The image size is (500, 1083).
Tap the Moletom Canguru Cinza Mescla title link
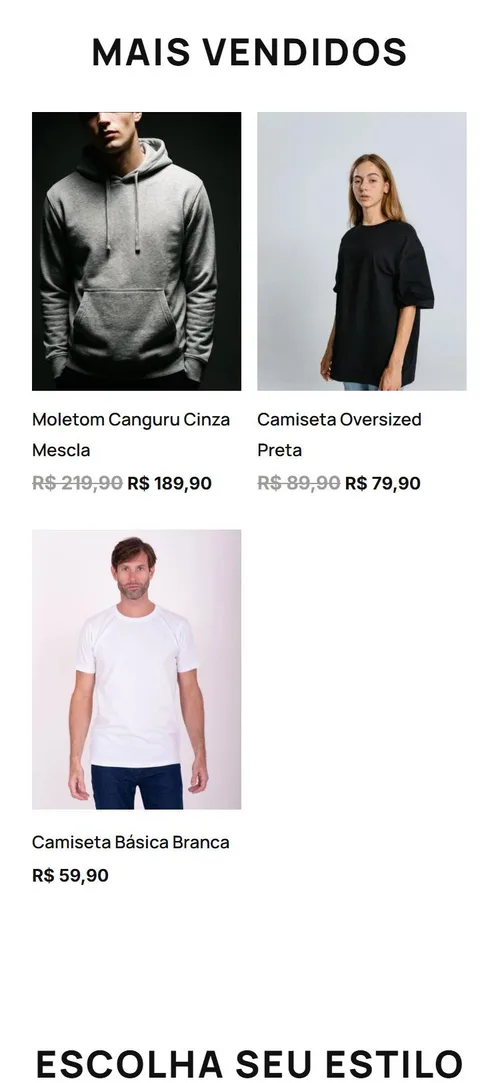[131, 434]
